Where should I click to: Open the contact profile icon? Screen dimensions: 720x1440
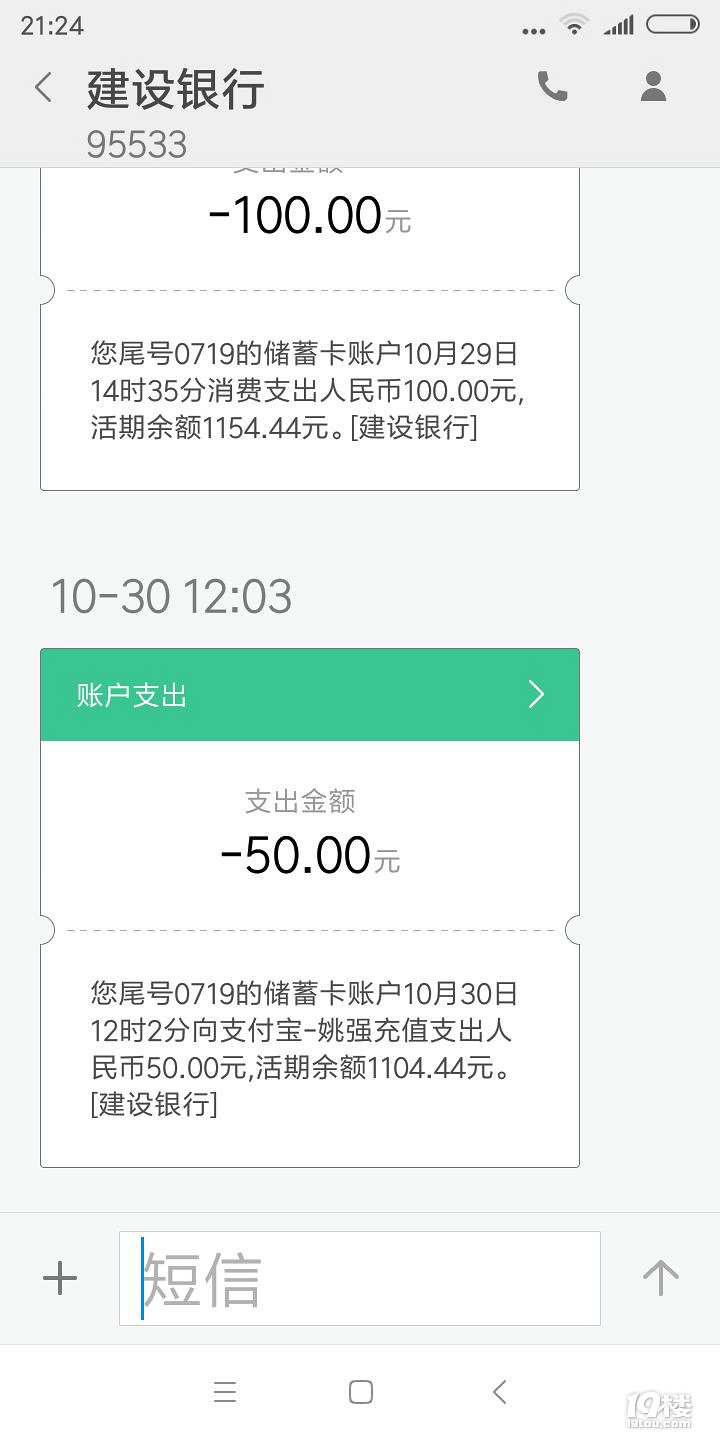click(652, 88)
